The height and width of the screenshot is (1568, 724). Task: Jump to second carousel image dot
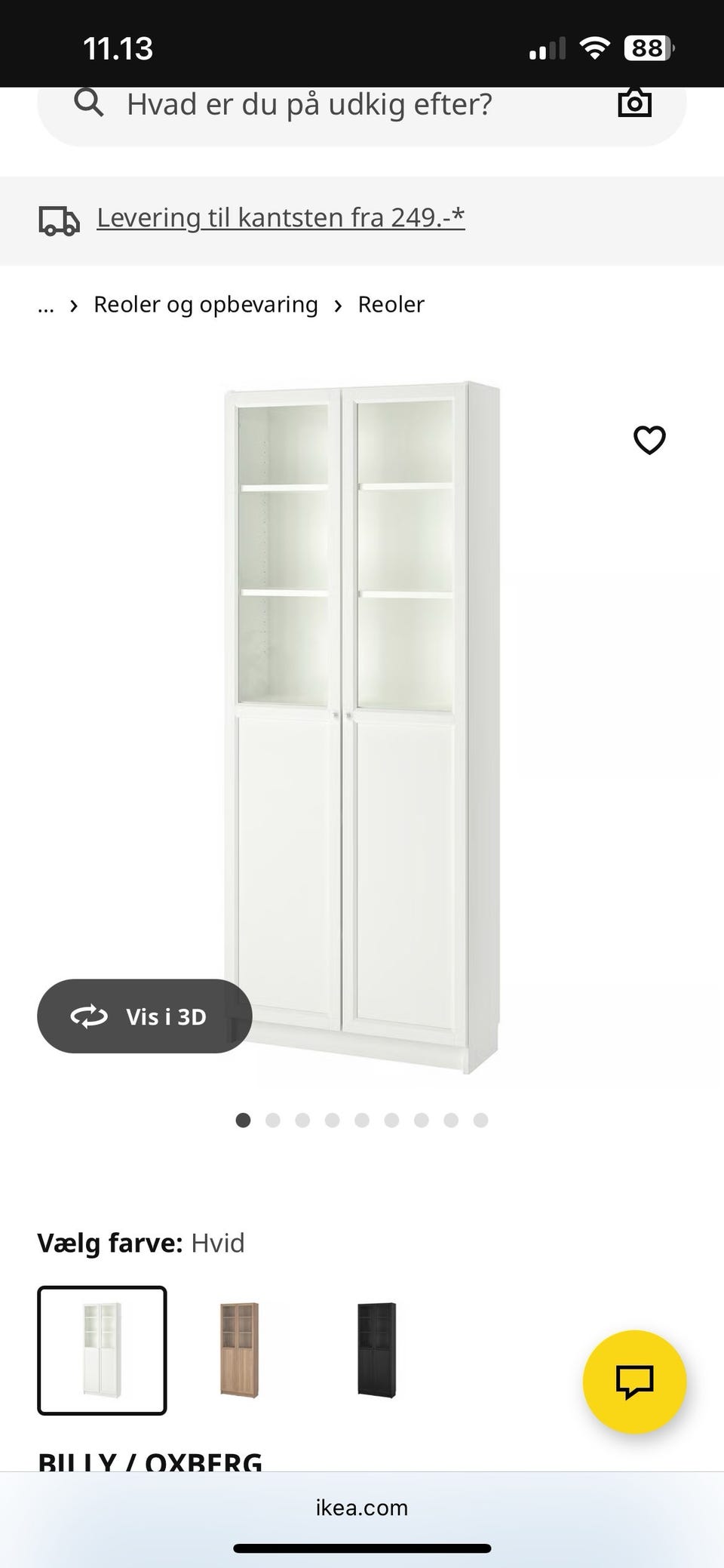[273, 1120]
